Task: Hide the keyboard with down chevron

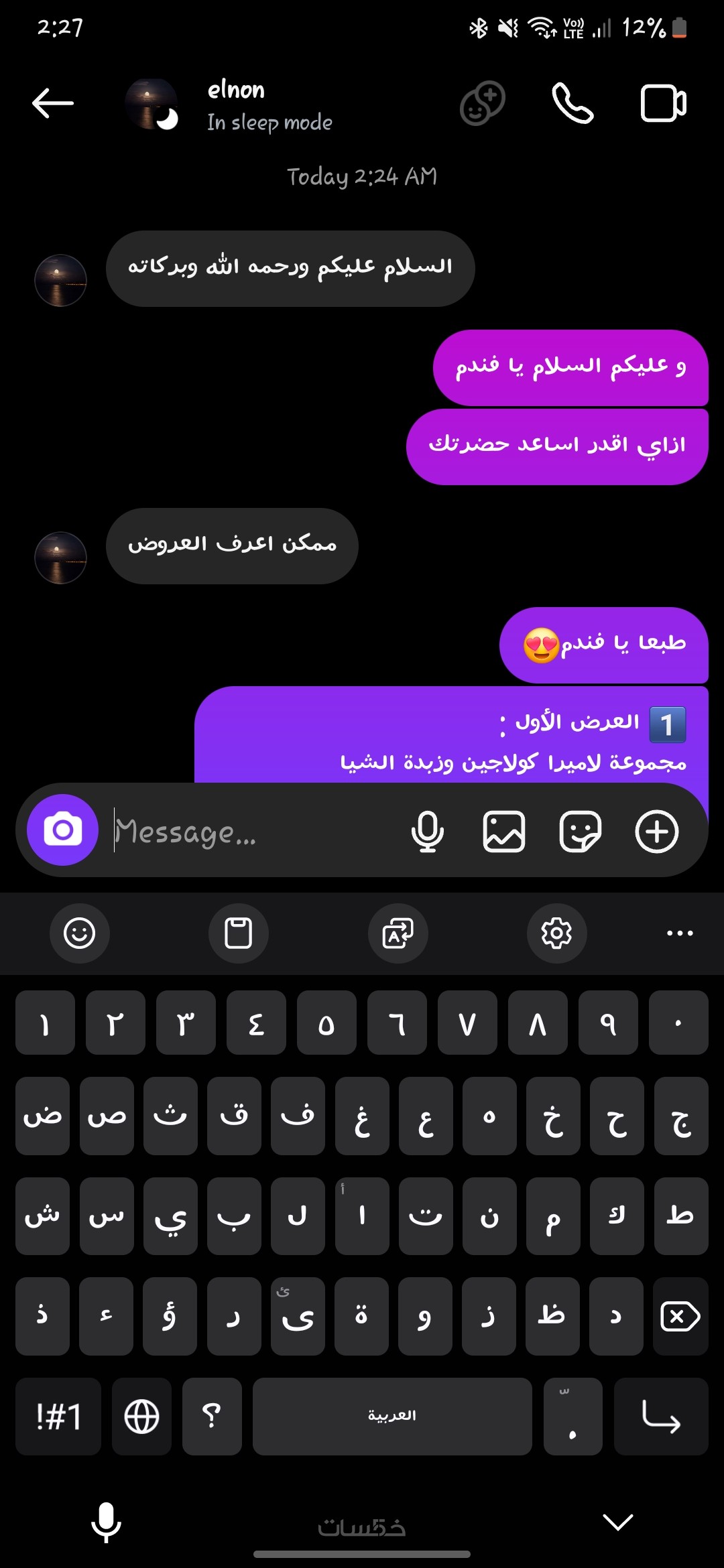Action: pyautogui.click(x=617, y=1522)
